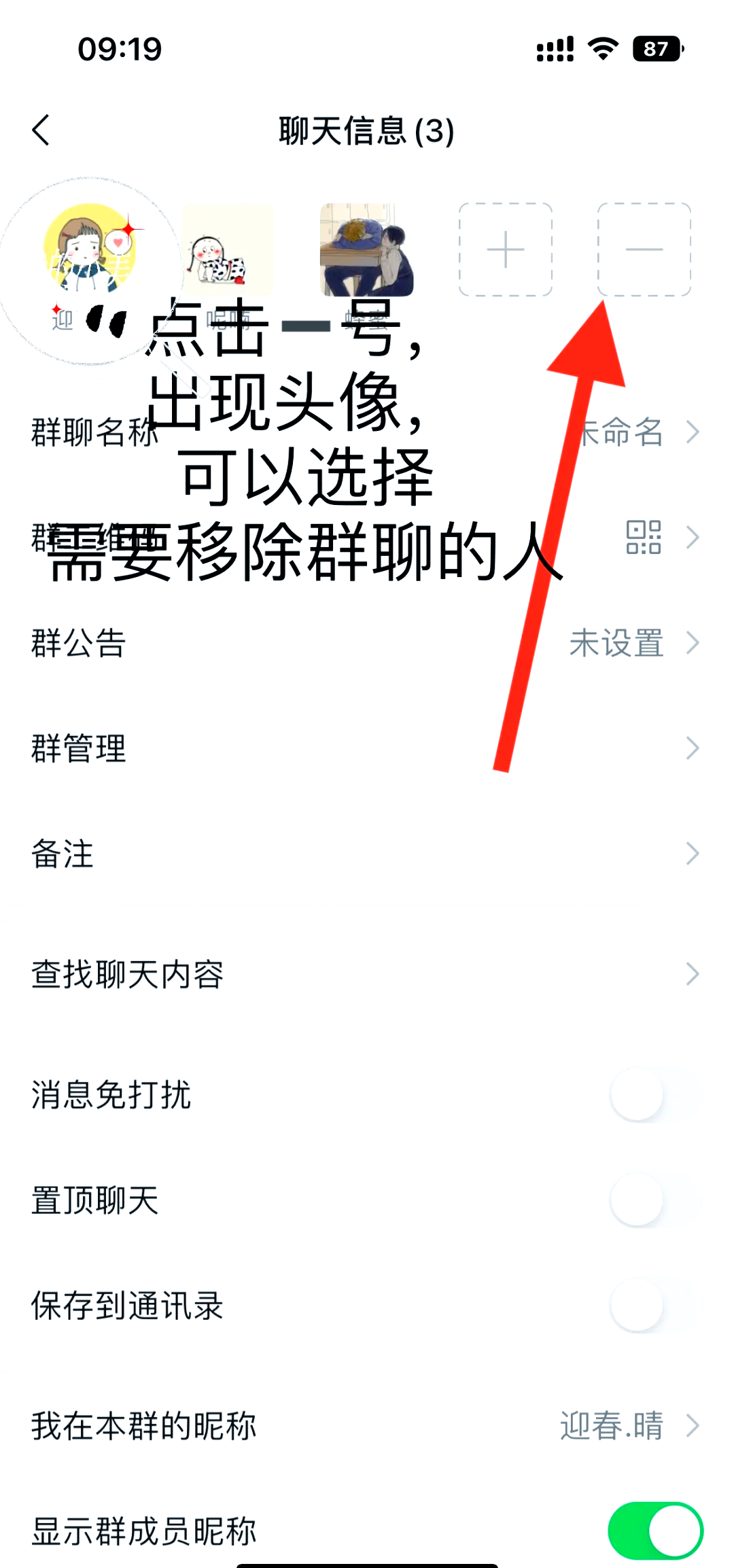Open the group QR code row
This screenshot has width=734, height=1568.
click(367, 538)
